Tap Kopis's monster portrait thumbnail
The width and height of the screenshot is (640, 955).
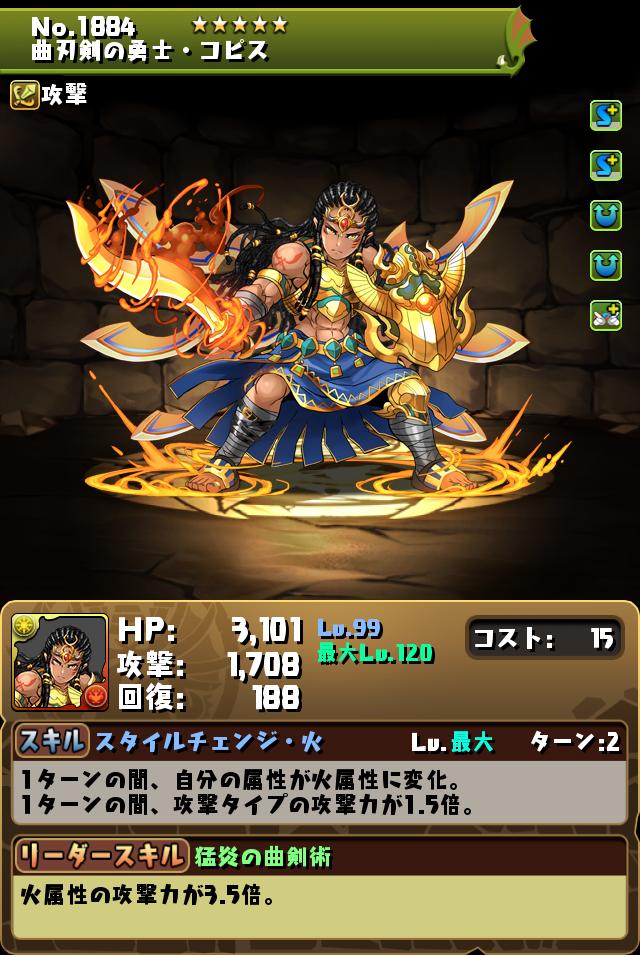60,661
